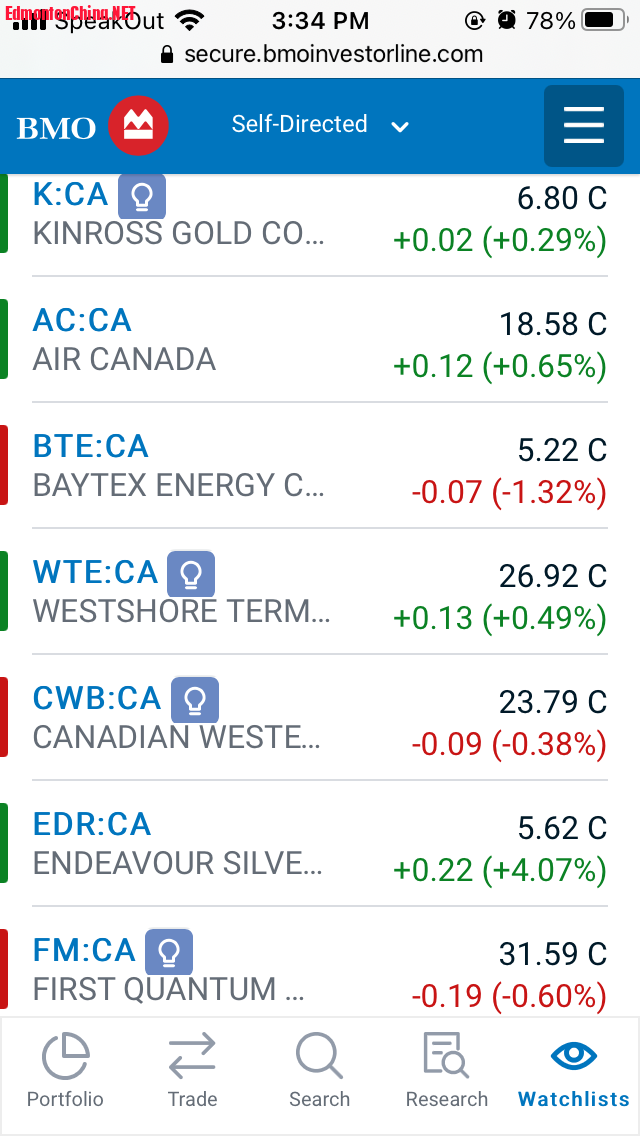Open the hamburger menu
This screenshot has width=640, height=1136.
(583, 126)
